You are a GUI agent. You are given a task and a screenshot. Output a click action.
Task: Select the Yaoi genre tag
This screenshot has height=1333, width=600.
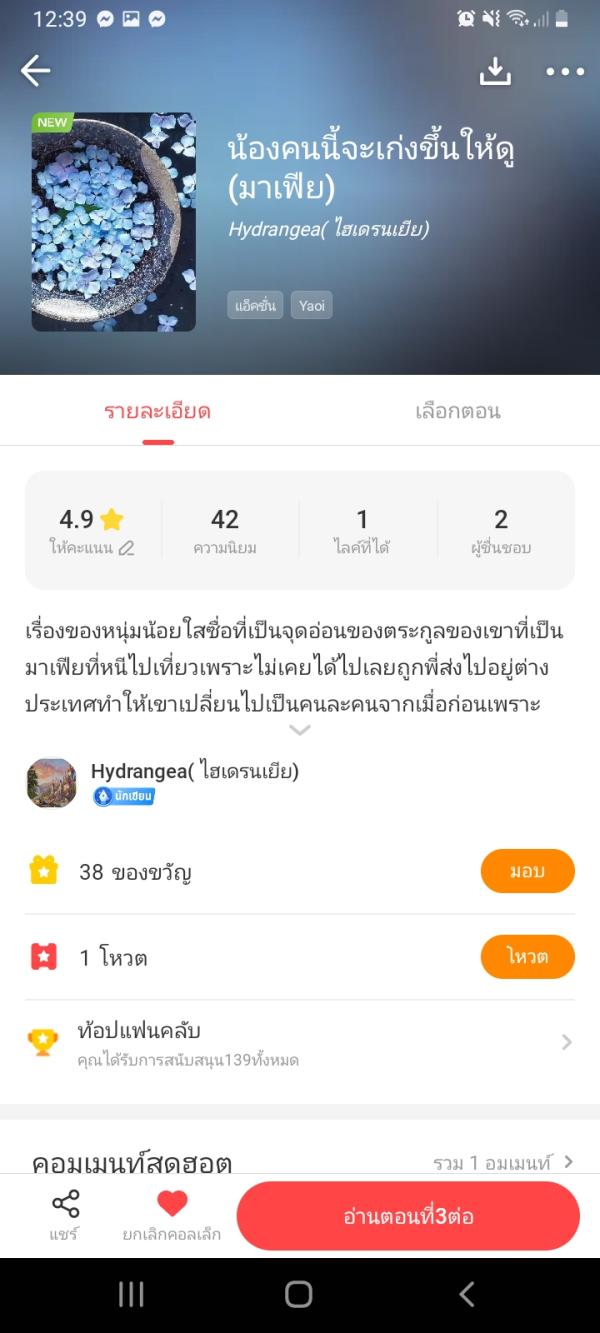point(312,305)
